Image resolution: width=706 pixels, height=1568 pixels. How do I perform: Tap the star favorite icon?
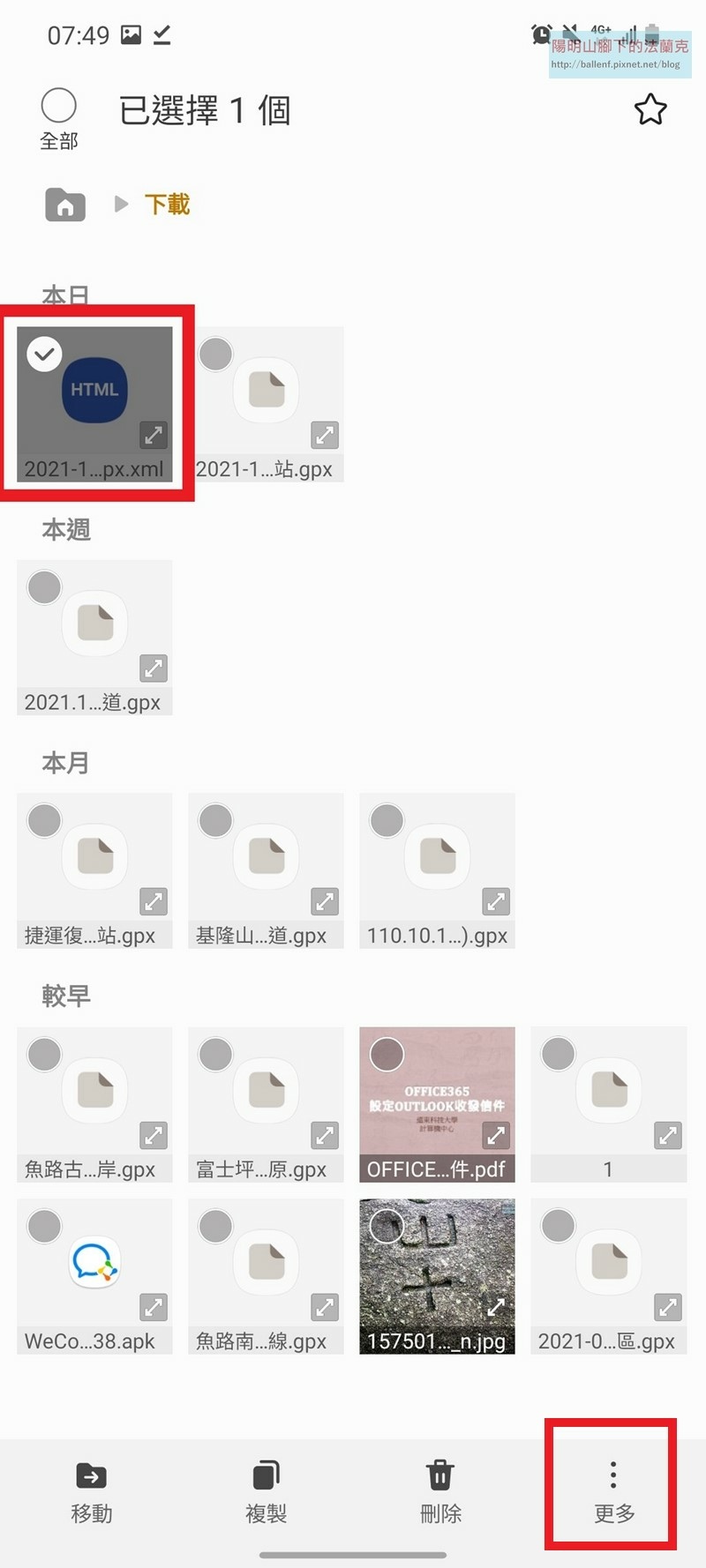[x=650, y=109]
